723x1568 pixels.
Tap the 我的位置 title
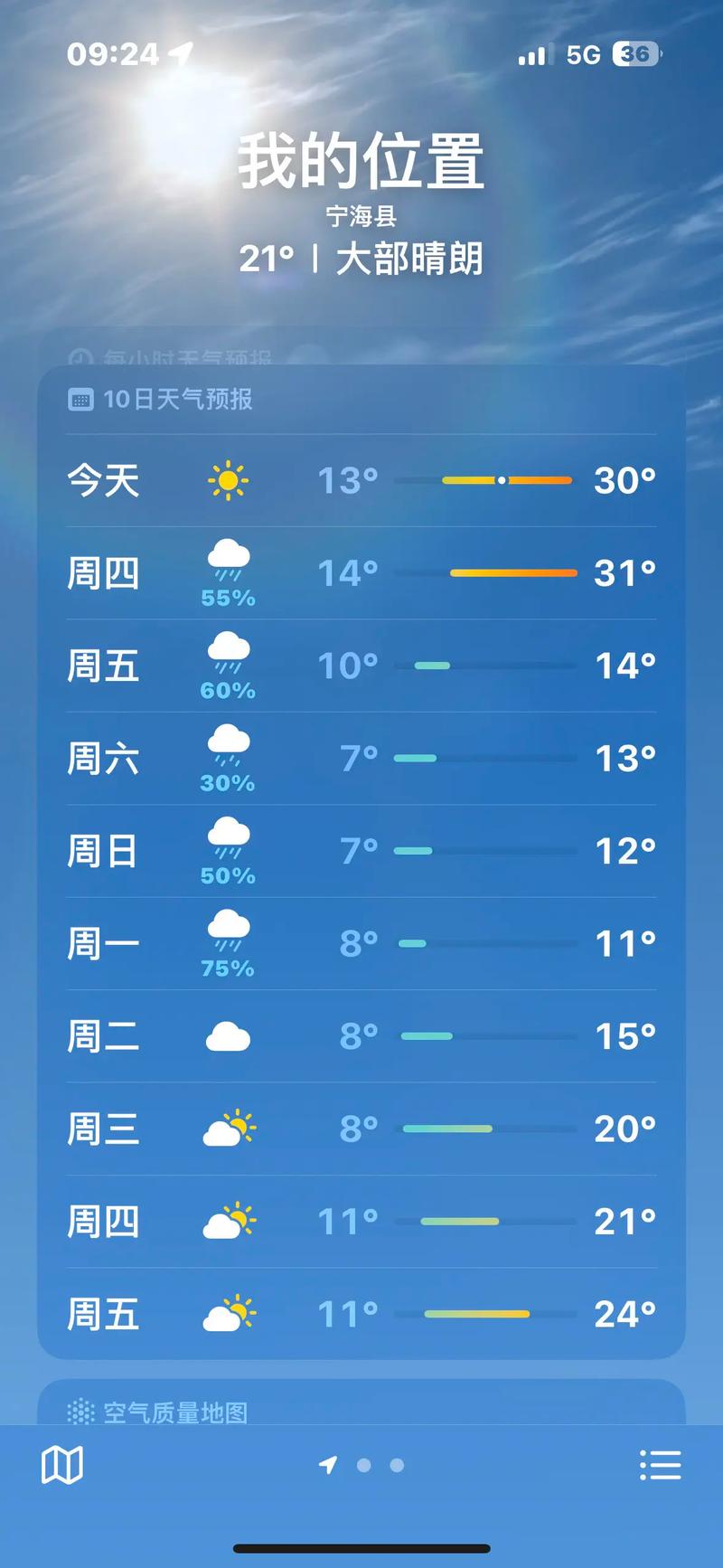[x=361, y=161]
